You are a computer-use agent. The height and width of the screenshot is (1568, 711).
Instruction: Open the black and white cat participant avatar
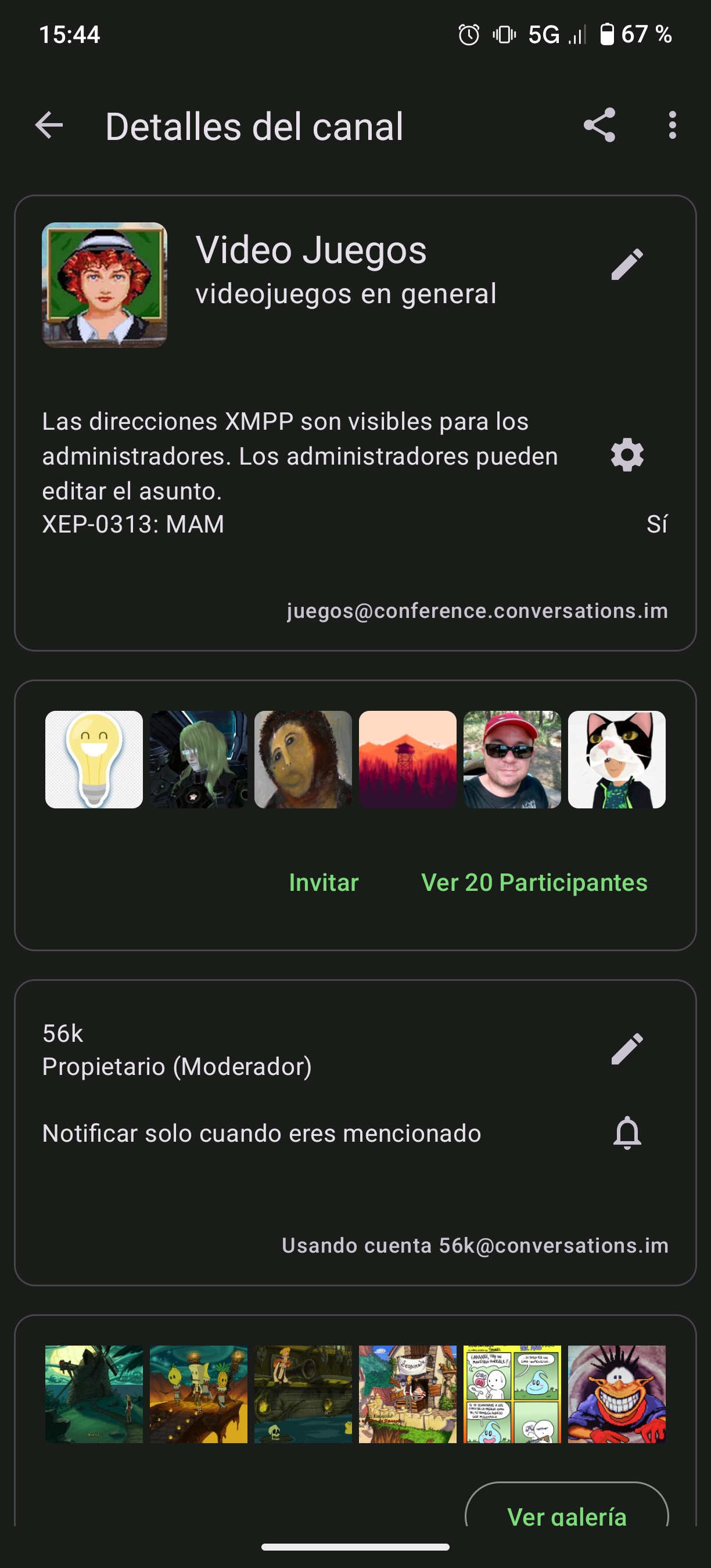[x=617, y=760]
